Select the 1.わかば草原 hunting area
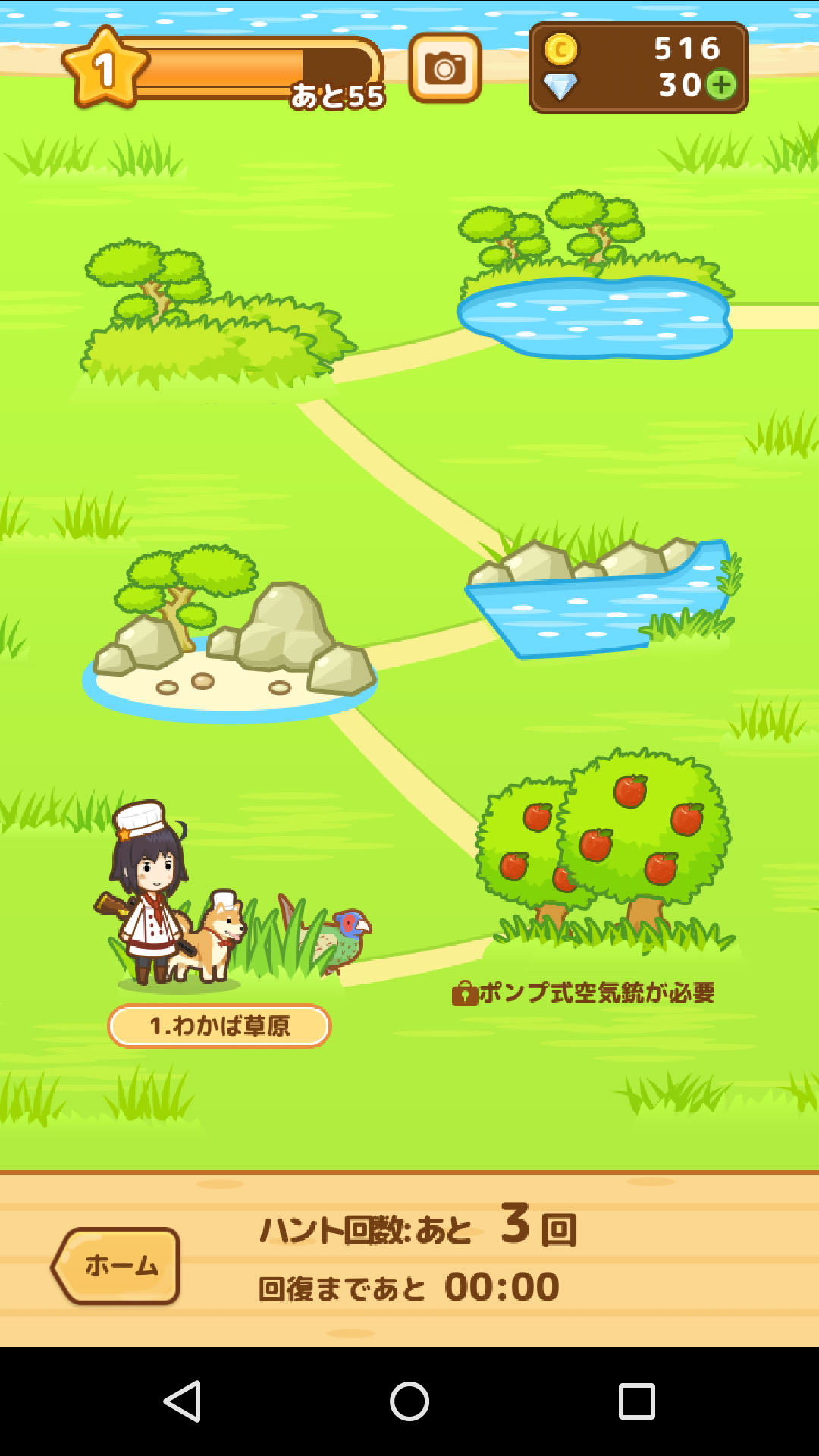 coord(220,1025)
